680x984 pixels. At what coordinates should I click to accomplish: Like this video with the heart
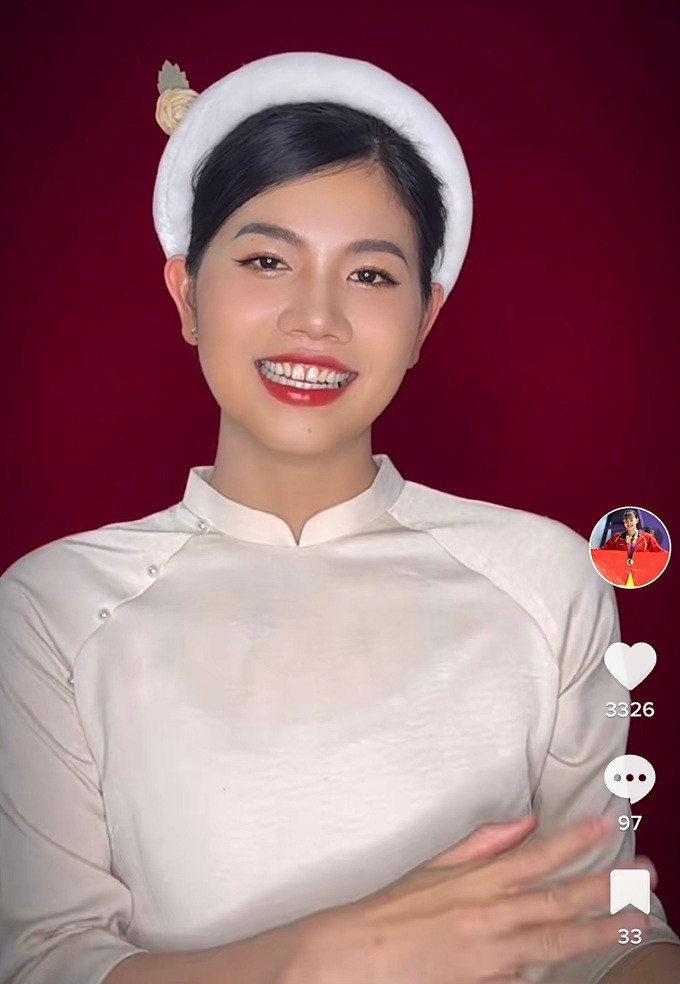click(630, 665)
